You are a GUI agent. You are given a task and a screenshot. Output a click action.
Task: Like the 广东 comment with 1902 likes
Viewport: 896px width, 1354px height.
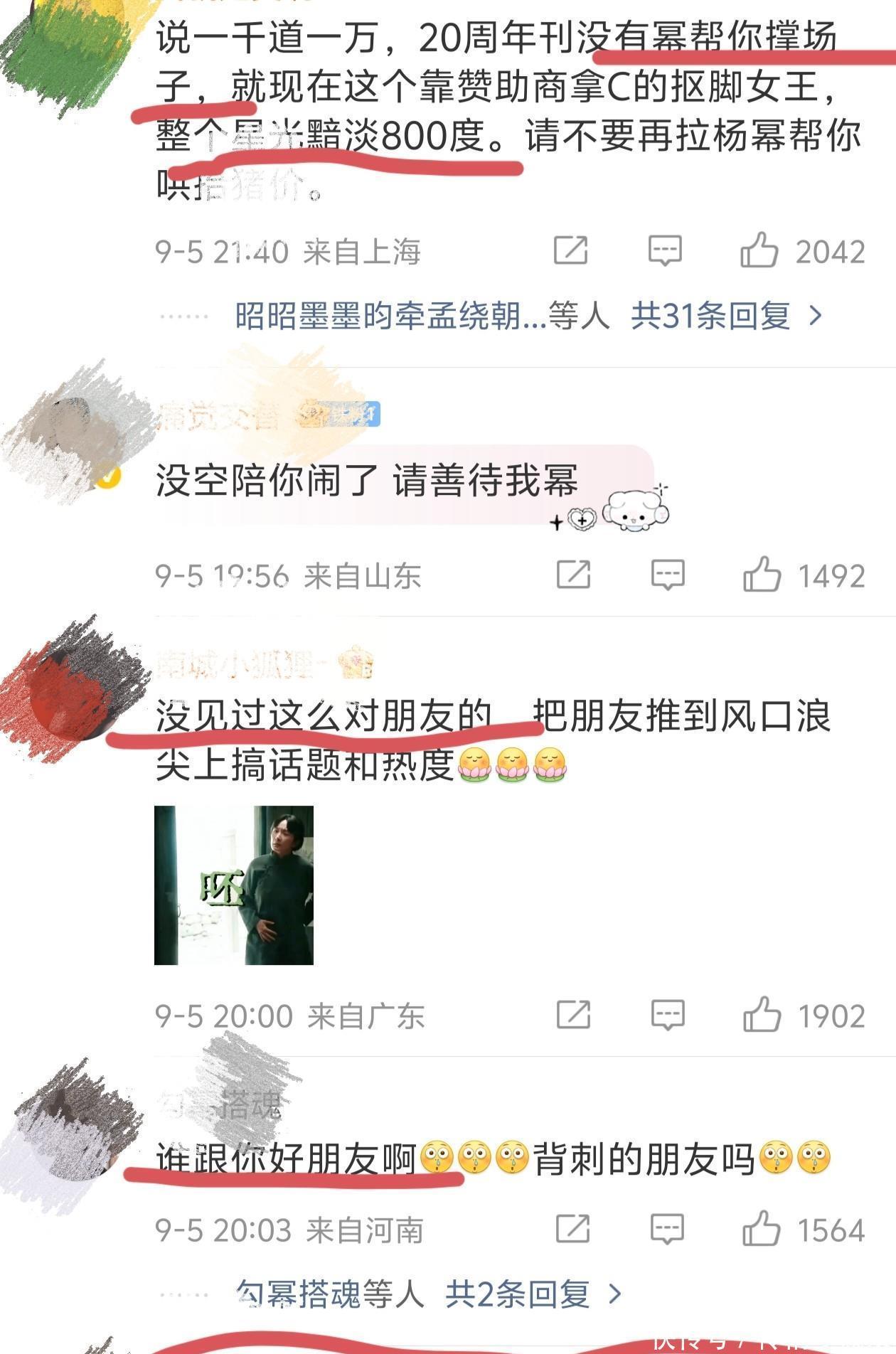[762, 1015]
